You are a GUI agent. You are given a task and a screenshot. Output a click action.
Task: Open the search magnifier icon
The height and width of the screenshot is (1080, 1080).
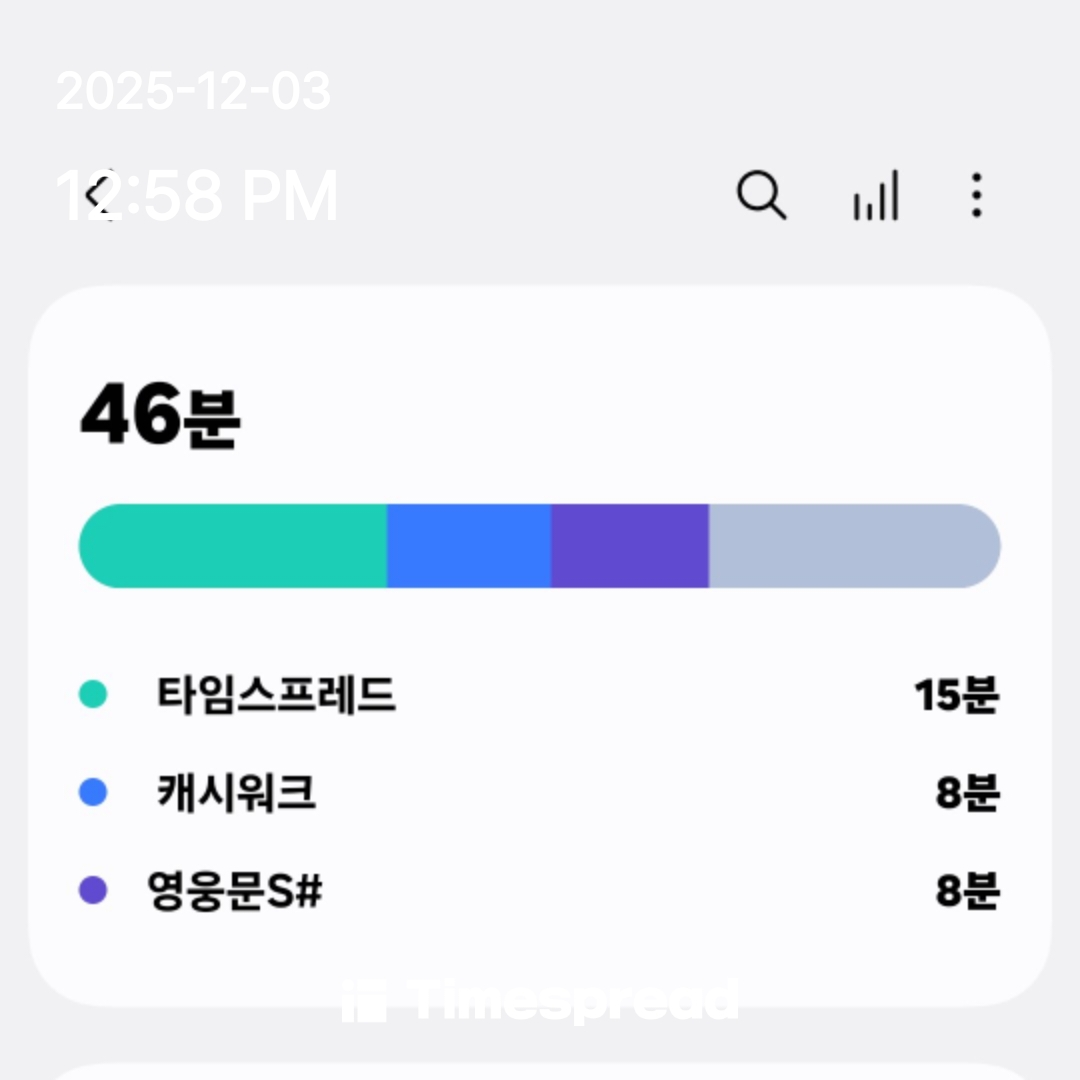click(x=761, y=195)
